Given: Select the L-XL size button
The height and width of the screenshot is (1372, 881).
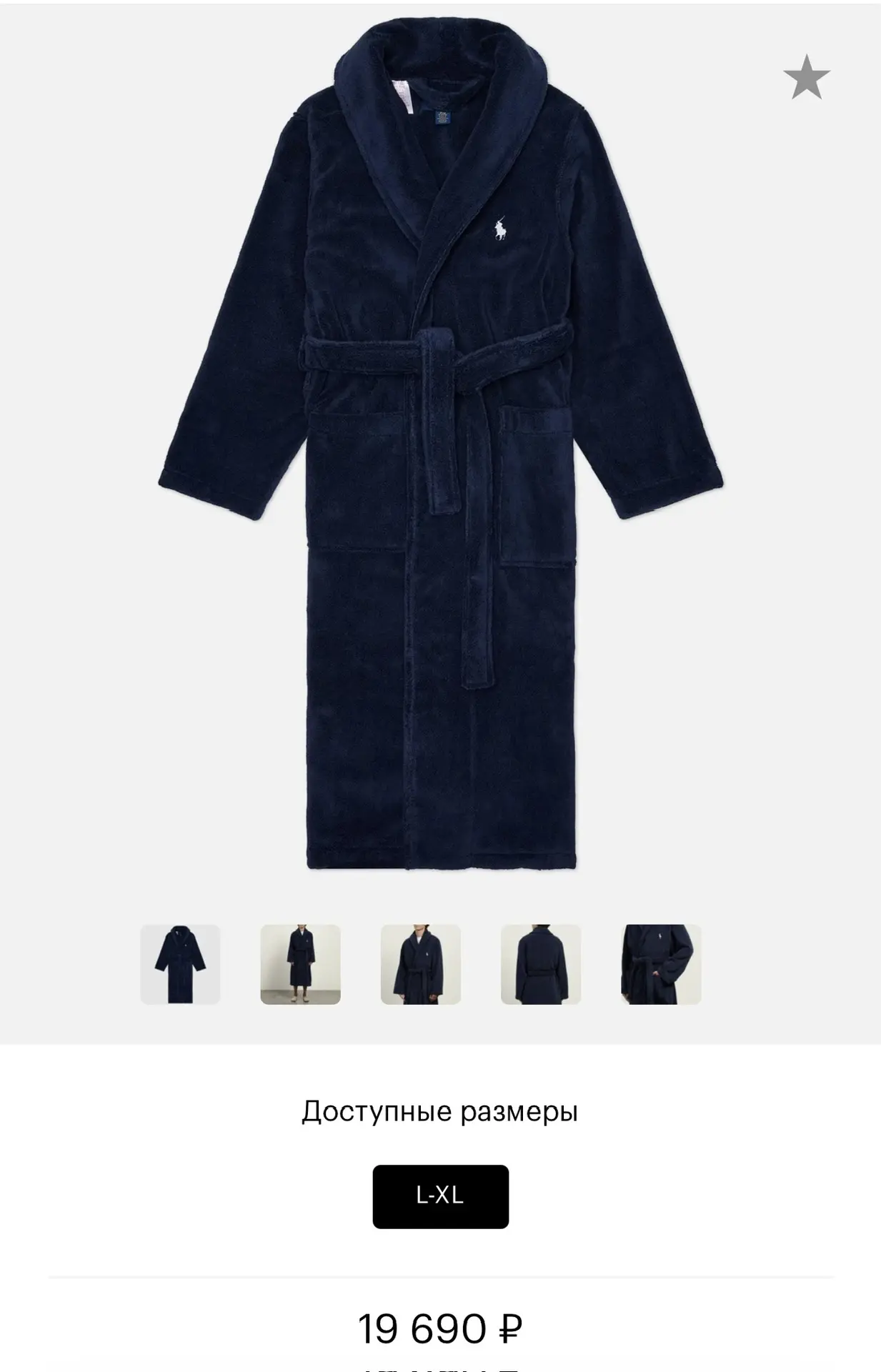Looking at the screenshot, I should [440, 1196].
